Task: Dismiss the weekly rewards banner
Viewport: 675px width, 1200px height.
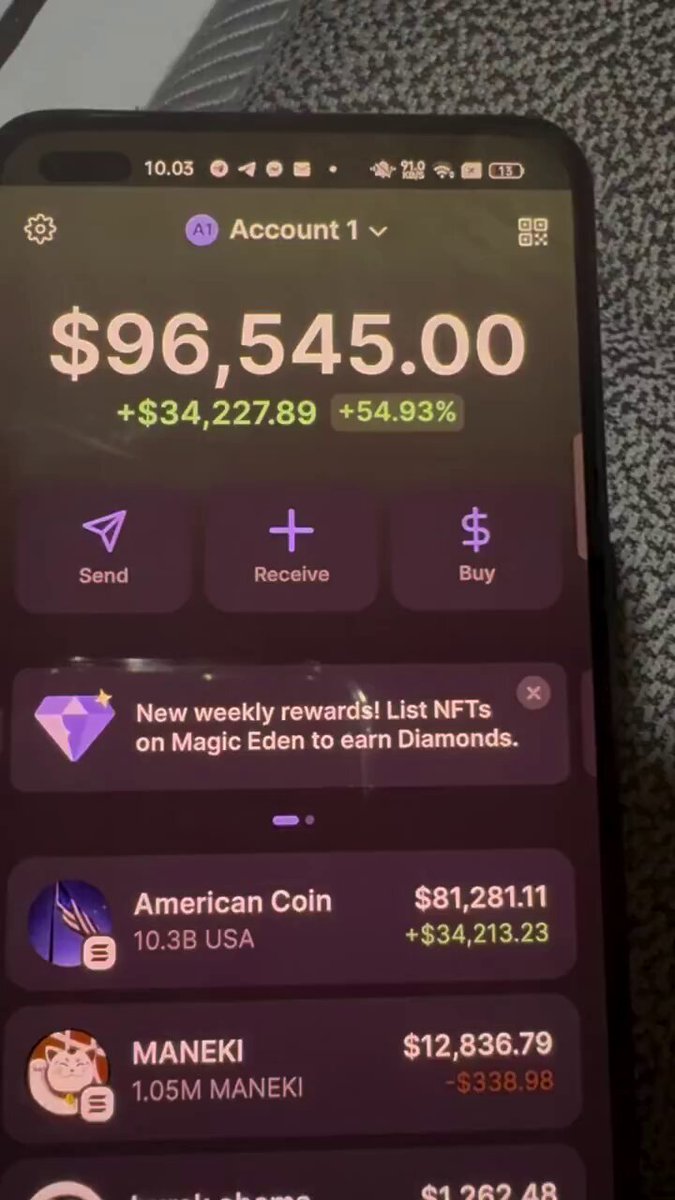Action: 534,692
